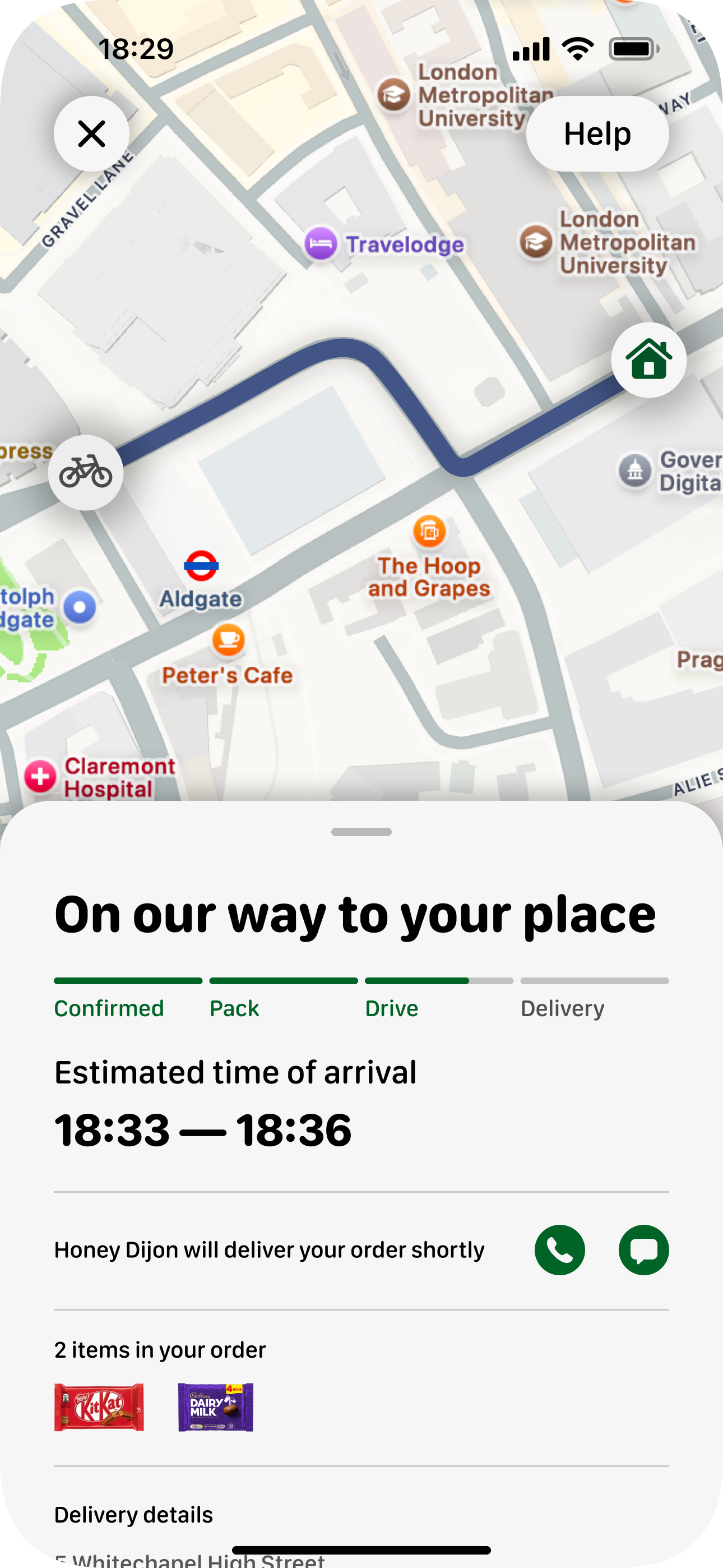The height and width of the screenshot is (1568, 723).
Task: Message the courier via chat icon
Action: (643, 1249)
